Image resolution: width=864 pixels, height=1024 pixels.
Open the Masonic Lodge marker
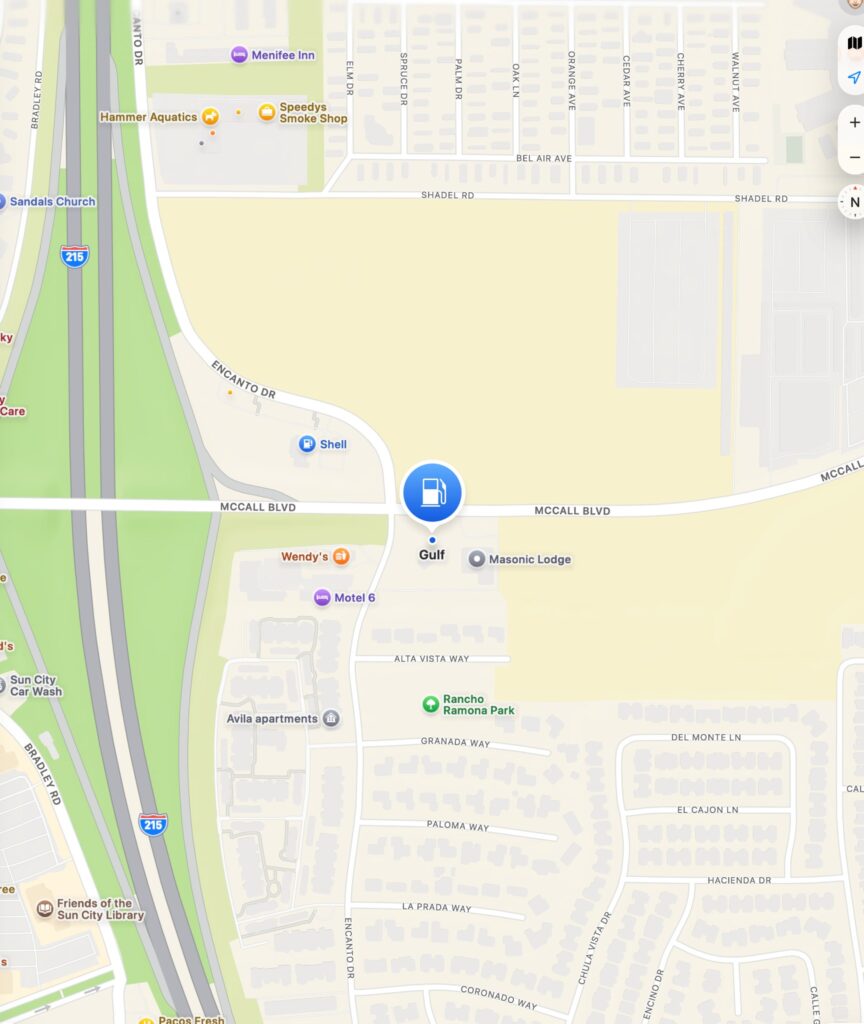(x=477, y=559)
